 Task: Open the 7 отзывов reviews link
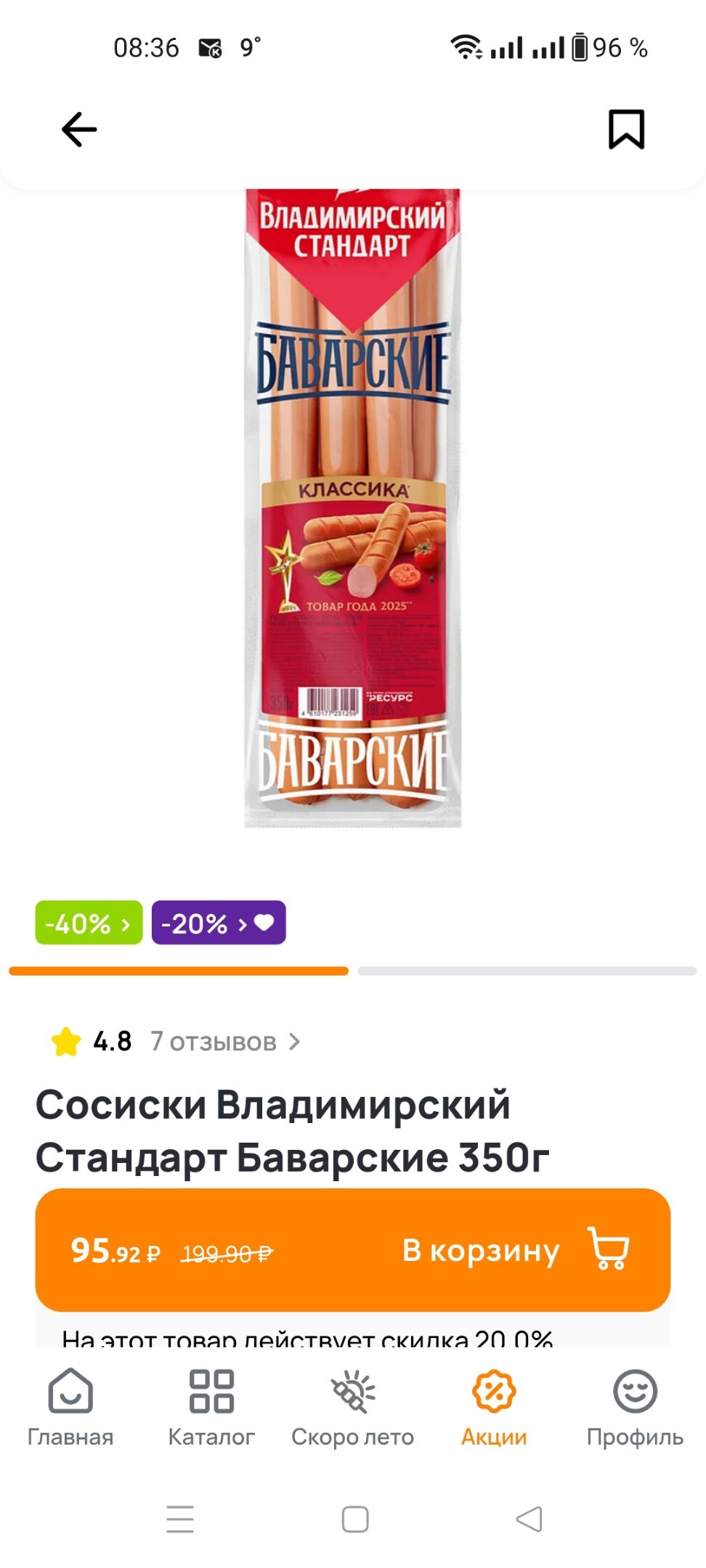[225, 1042]
